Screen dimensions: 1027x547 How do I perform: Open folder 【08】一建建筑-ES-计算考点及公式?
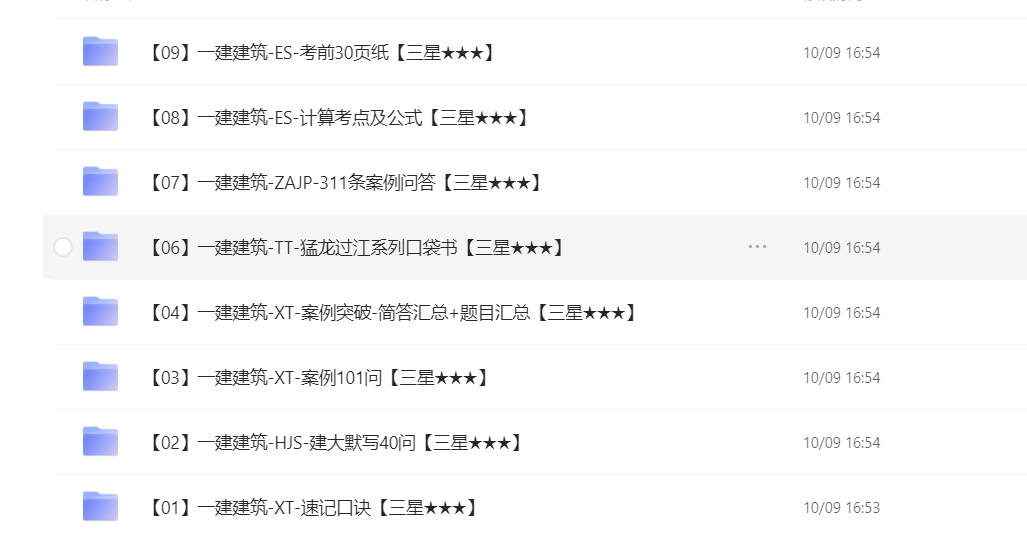[337, 117]
